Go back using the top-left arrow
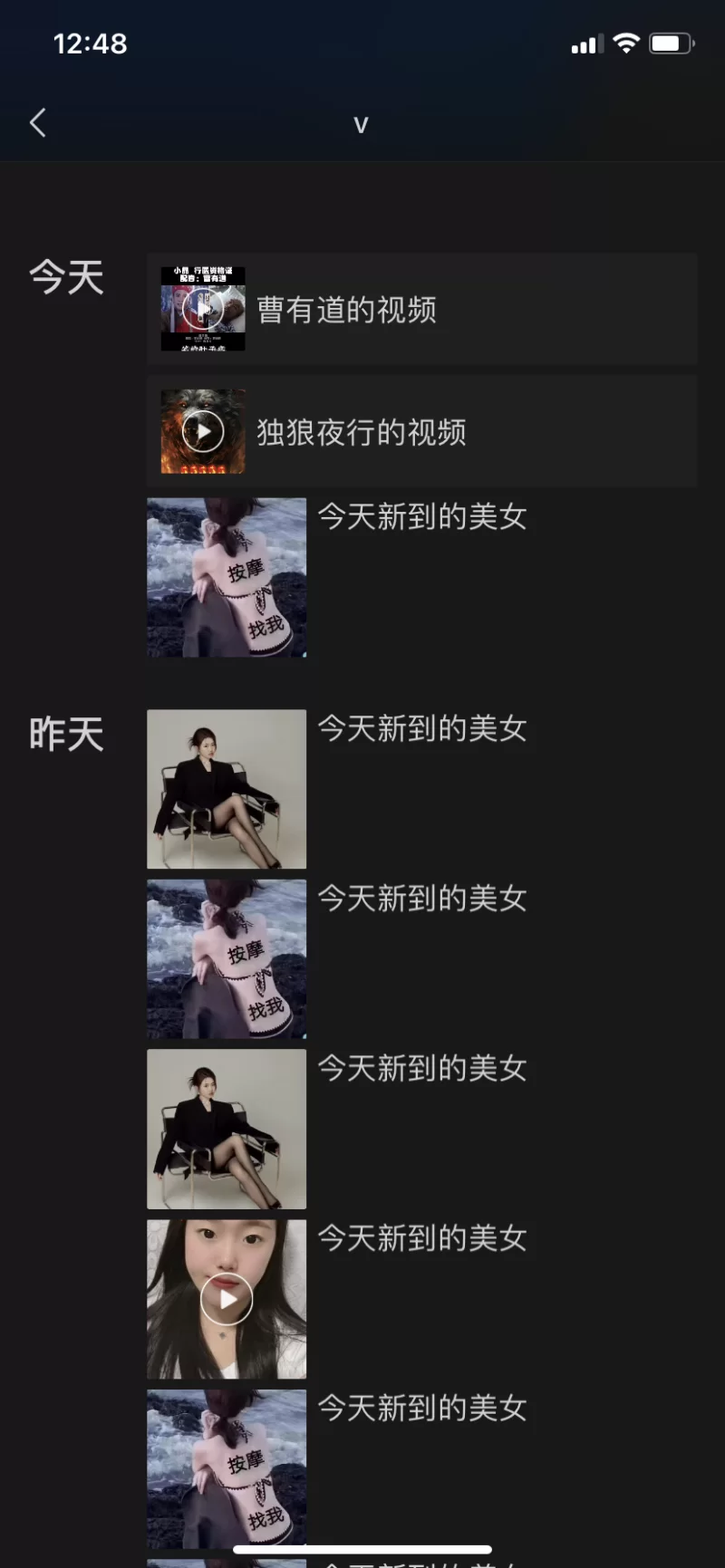725x1568 pixels. [x=38, y=123]
